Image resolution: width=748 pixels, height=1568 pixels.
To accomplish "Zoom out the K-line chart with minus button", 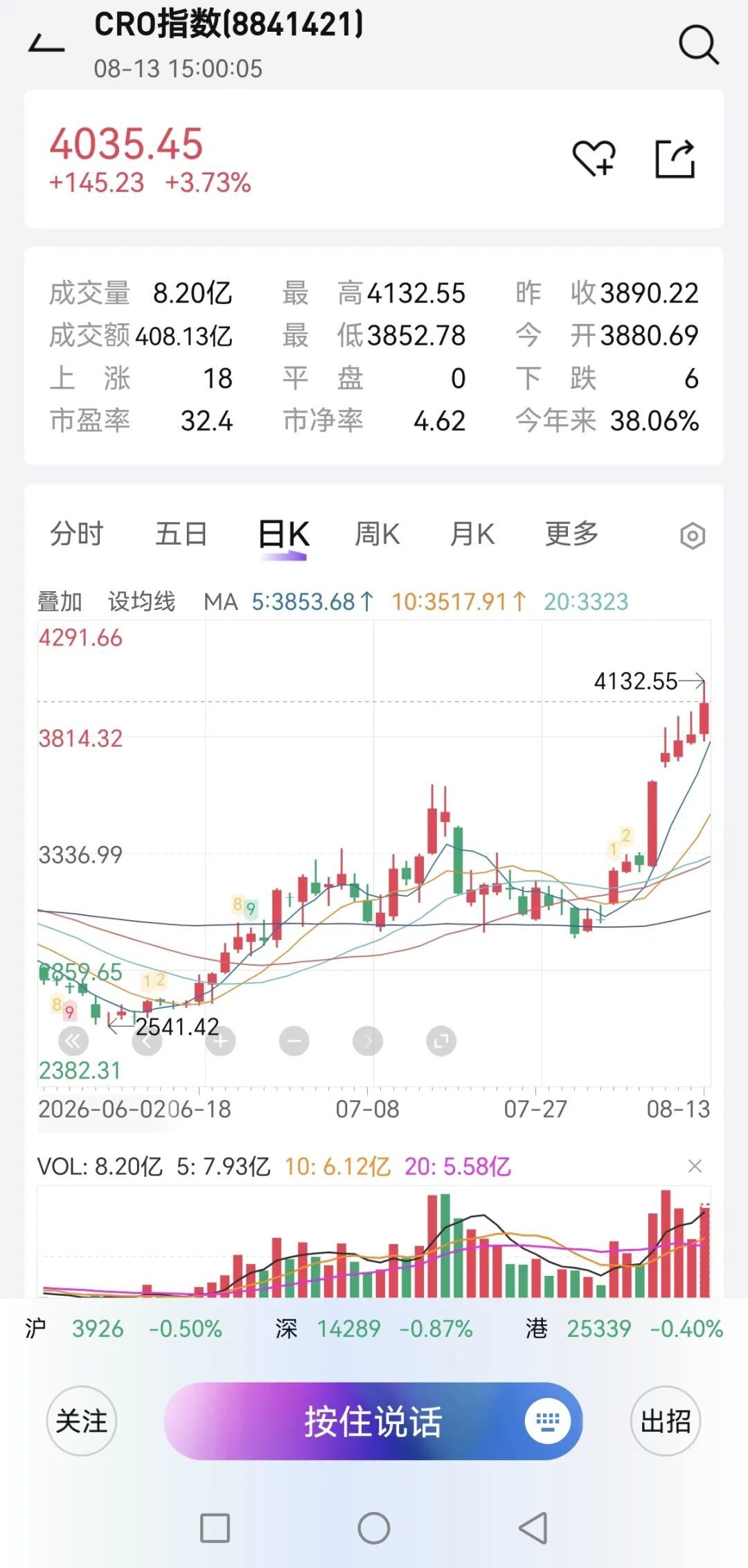I will [x=294, y=1041].
